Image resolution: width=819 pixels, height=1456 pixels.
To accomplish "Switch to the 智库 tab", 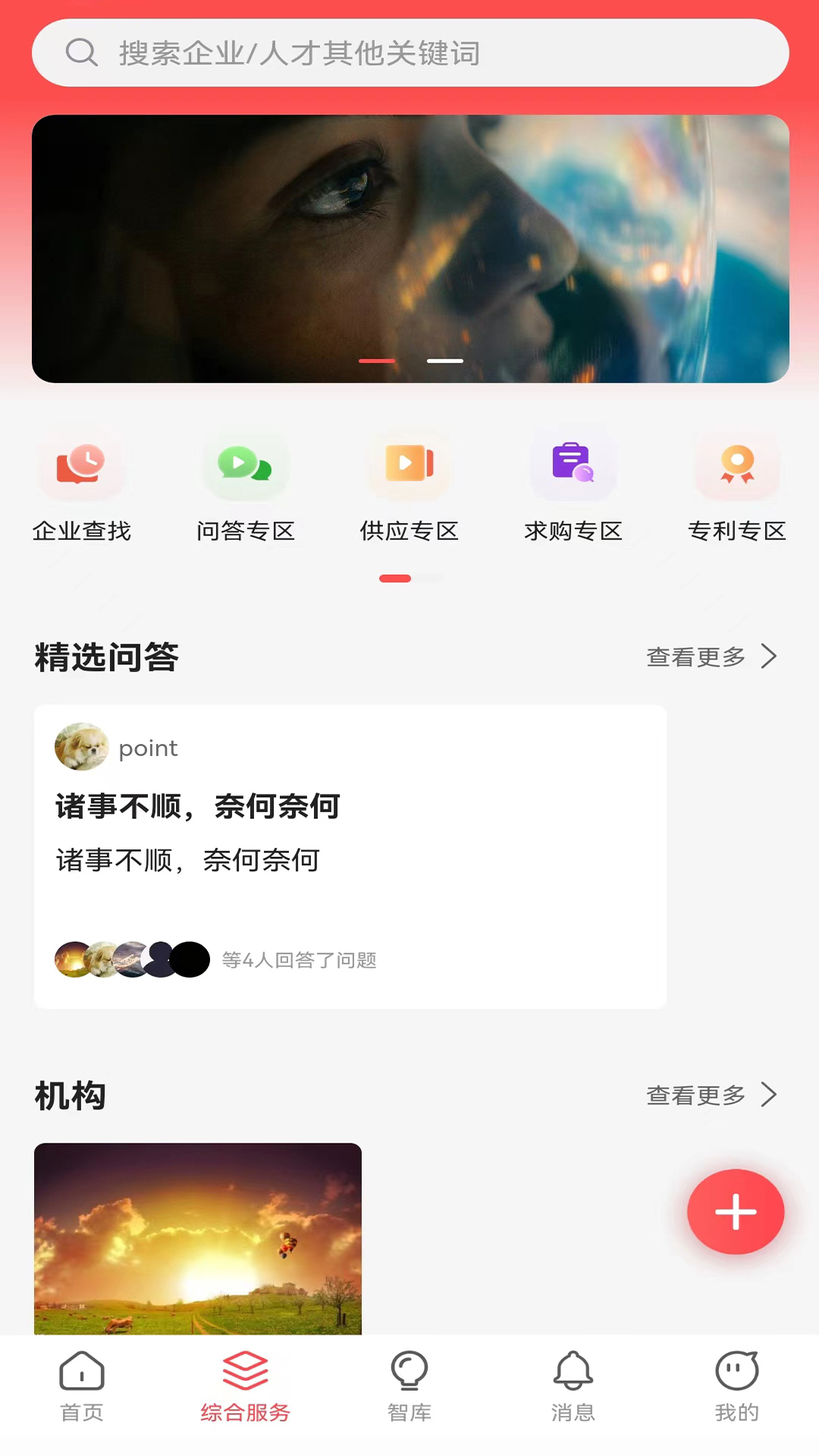I will (409, 1386).
